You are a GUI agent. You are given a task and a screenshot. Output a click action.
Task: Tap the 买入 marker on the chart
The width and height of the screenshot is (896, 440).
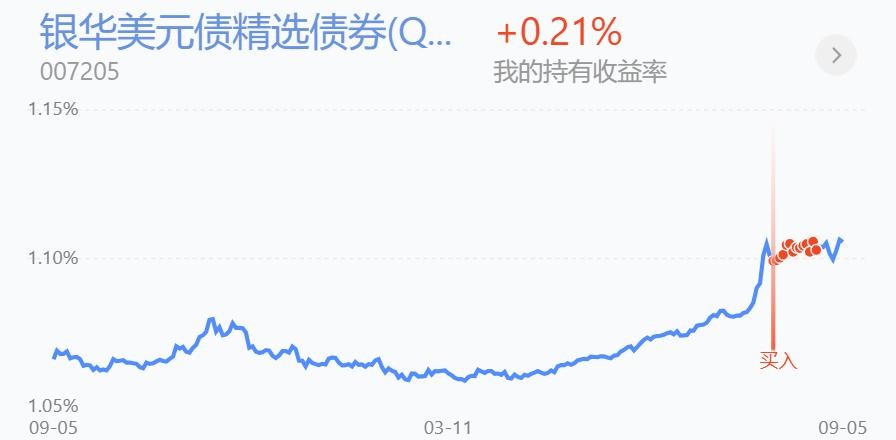[x=778, y=361]
